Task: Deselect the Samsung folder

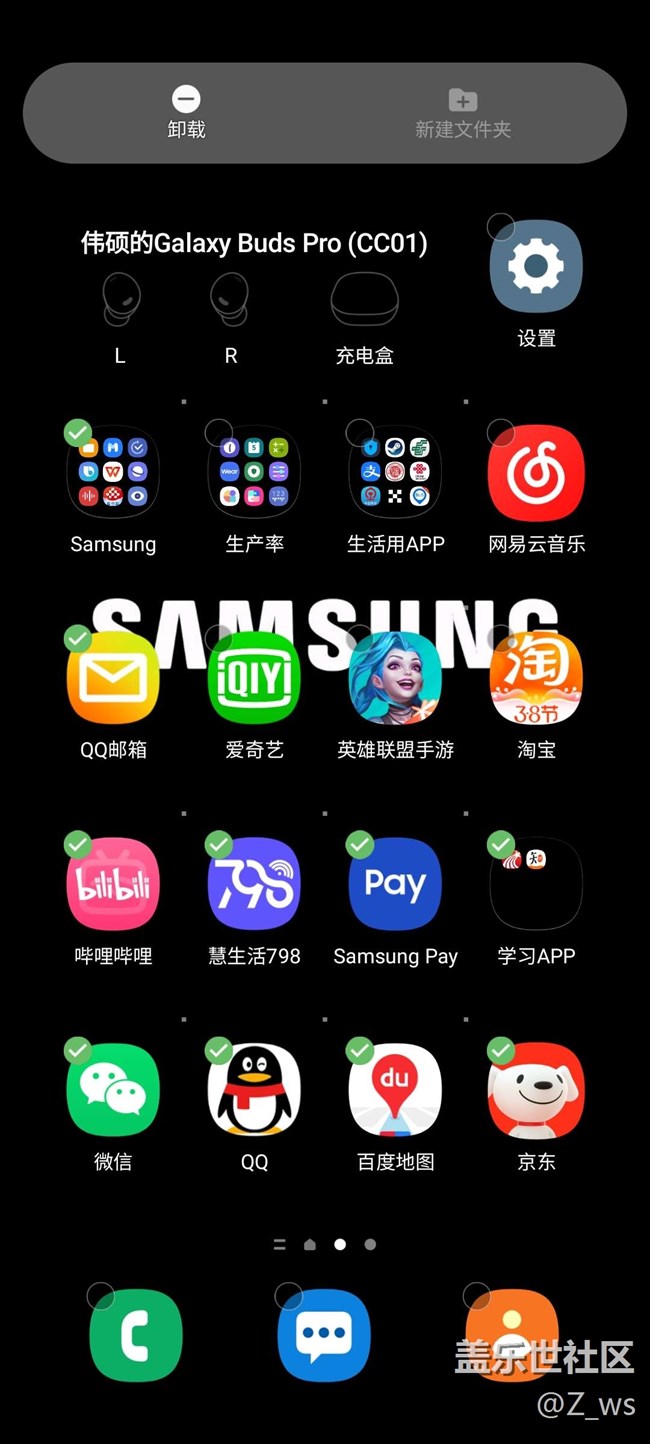Action: click(113, 472)
